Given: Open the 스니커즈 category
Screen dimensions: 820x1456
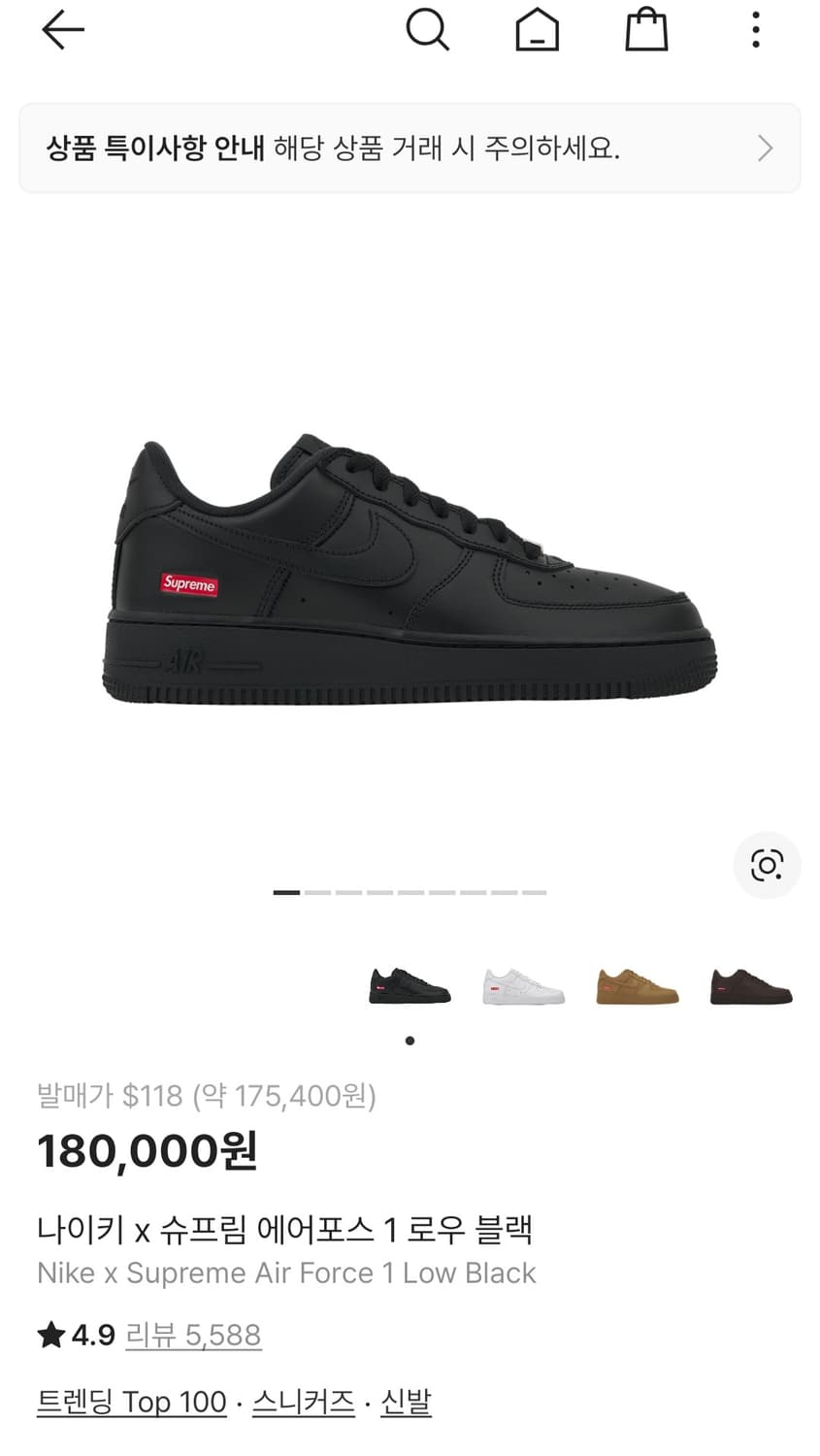Looking at the screenshot, I should [x=302, y=1401].
